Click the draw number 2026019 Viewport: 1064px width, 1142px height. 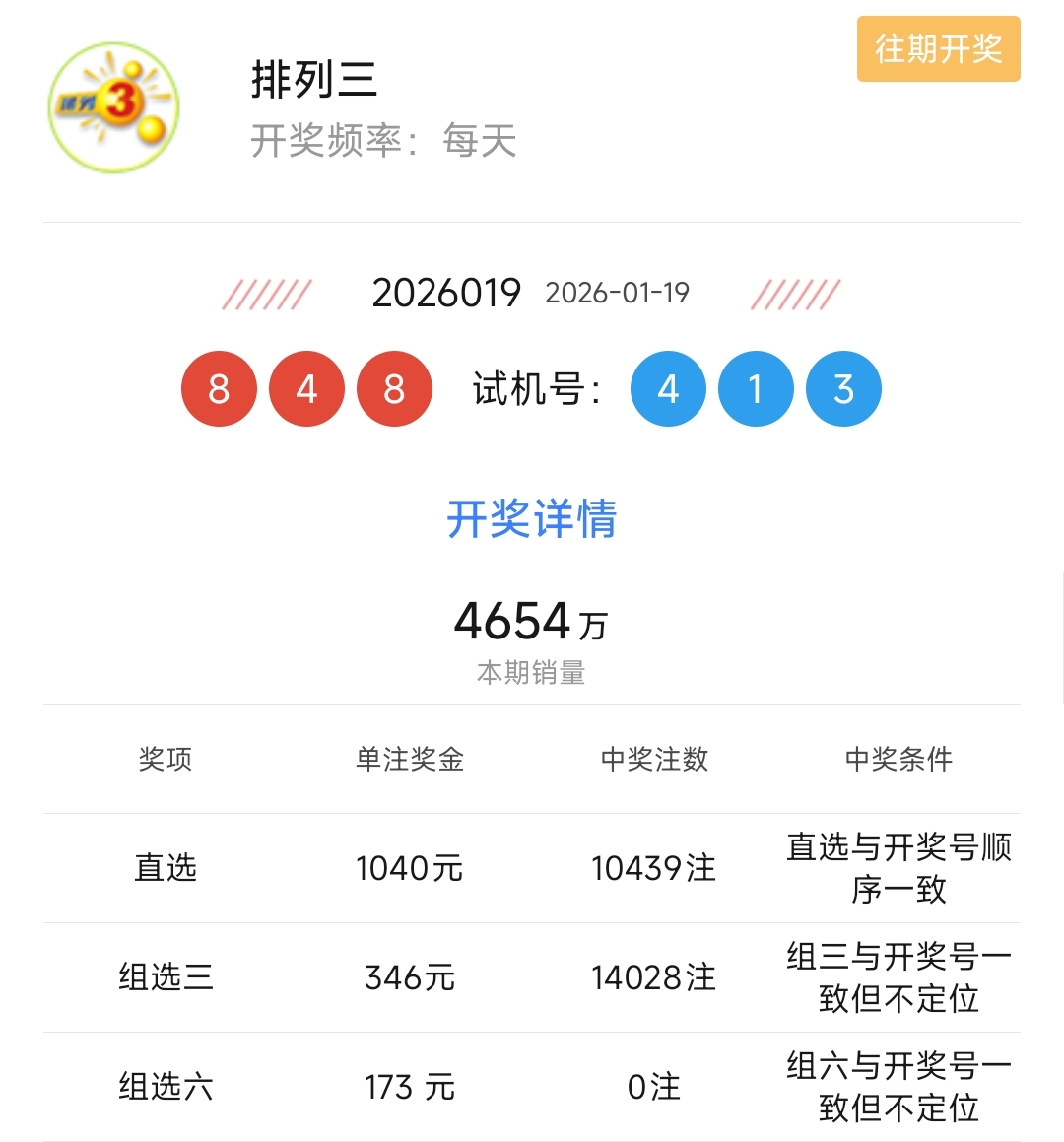click(x=448, y=292)
